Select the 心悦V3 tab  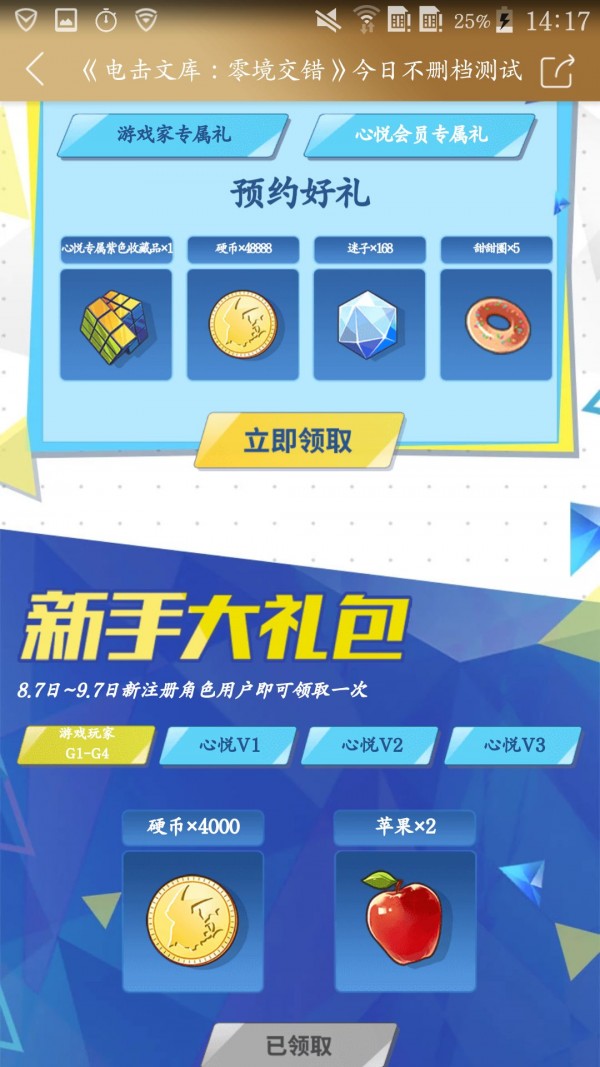click(x=513, y=745)
